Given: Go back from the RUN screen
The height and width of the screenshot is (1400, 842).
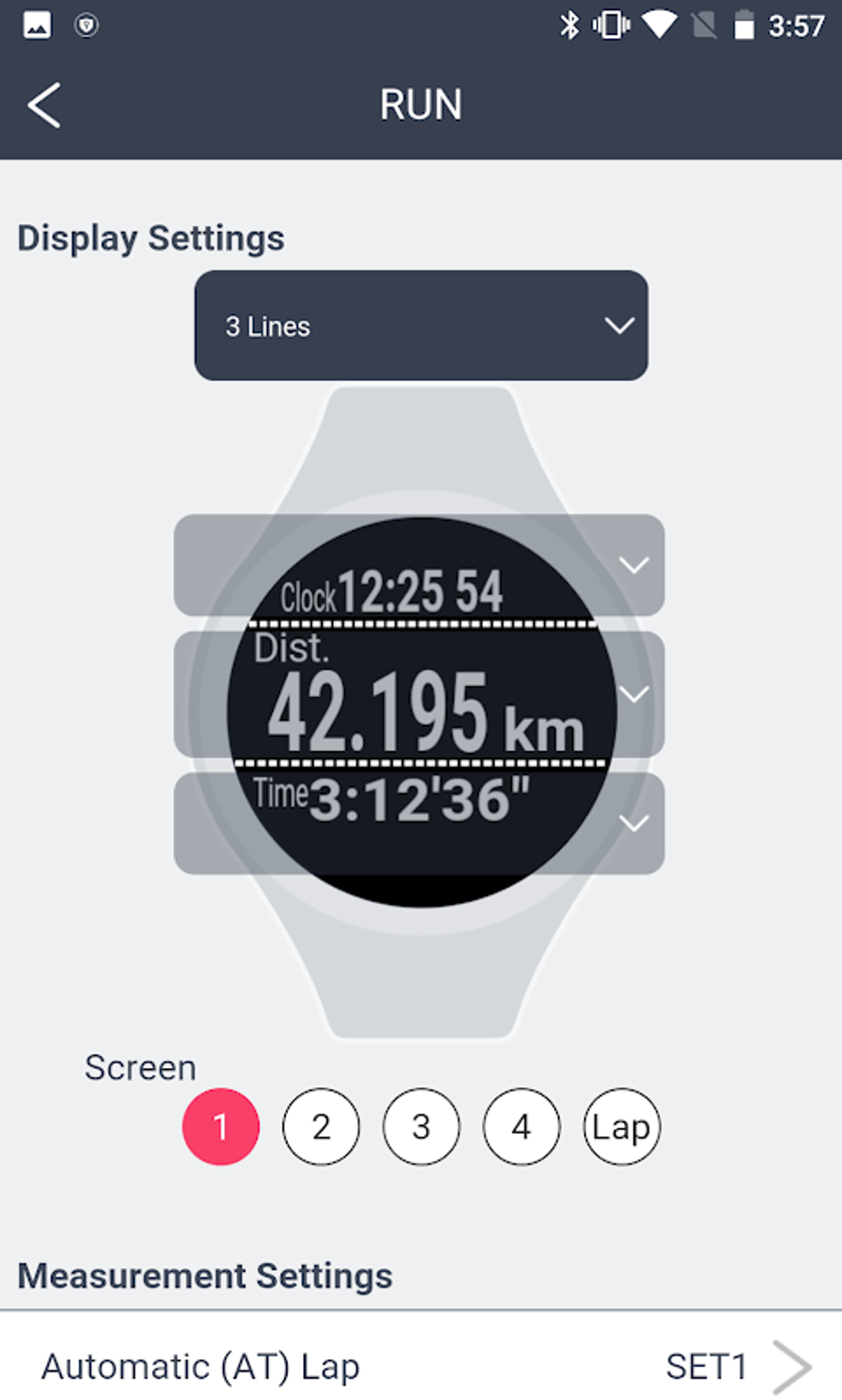Looking at the screenshot, I should click(x=44, y=105).
